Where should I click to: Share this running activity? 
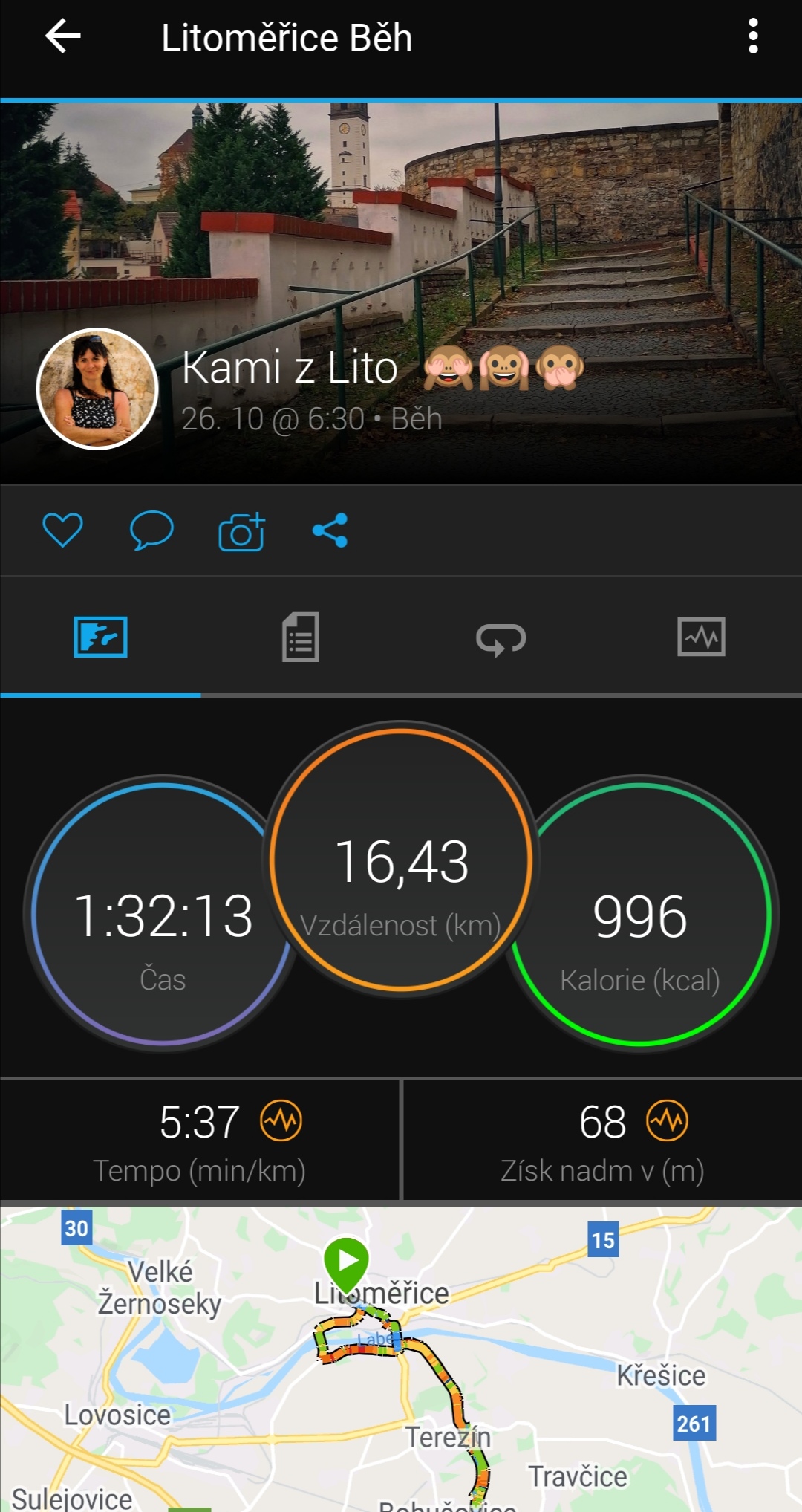tap(330, 531)
